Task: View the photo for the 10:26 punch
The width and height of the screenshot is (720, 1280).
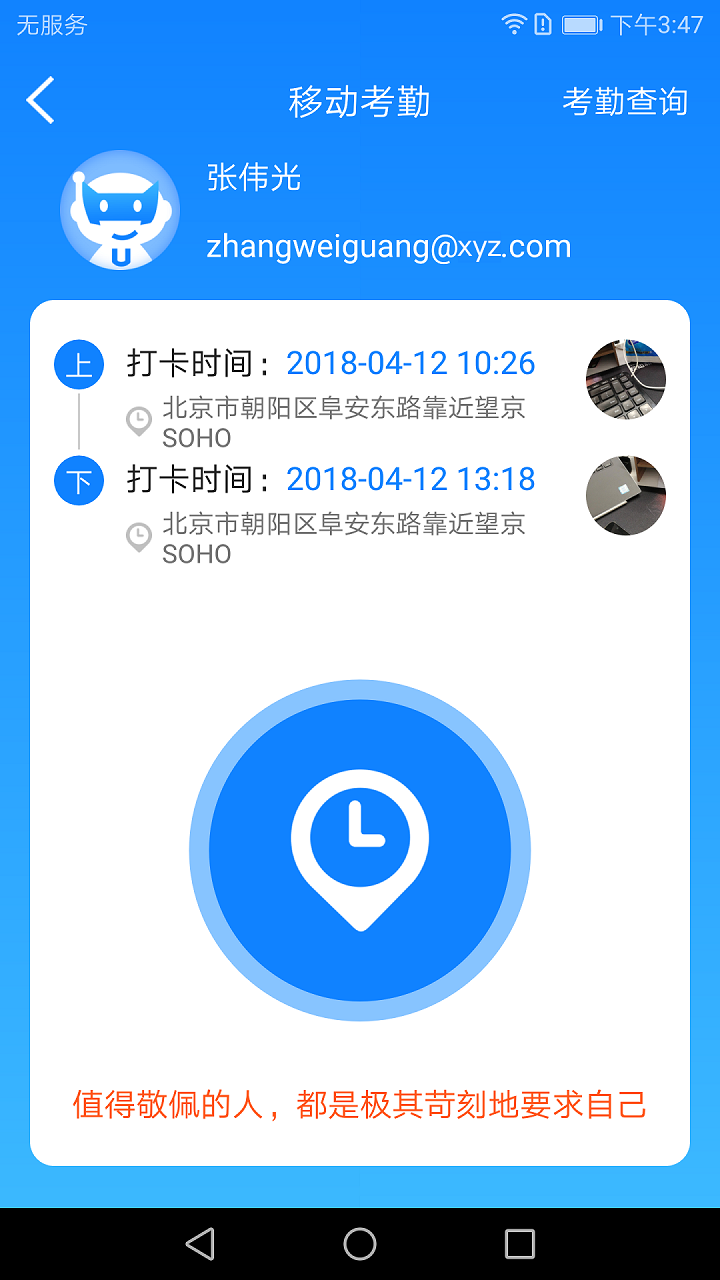Action: tap(626, 379)
